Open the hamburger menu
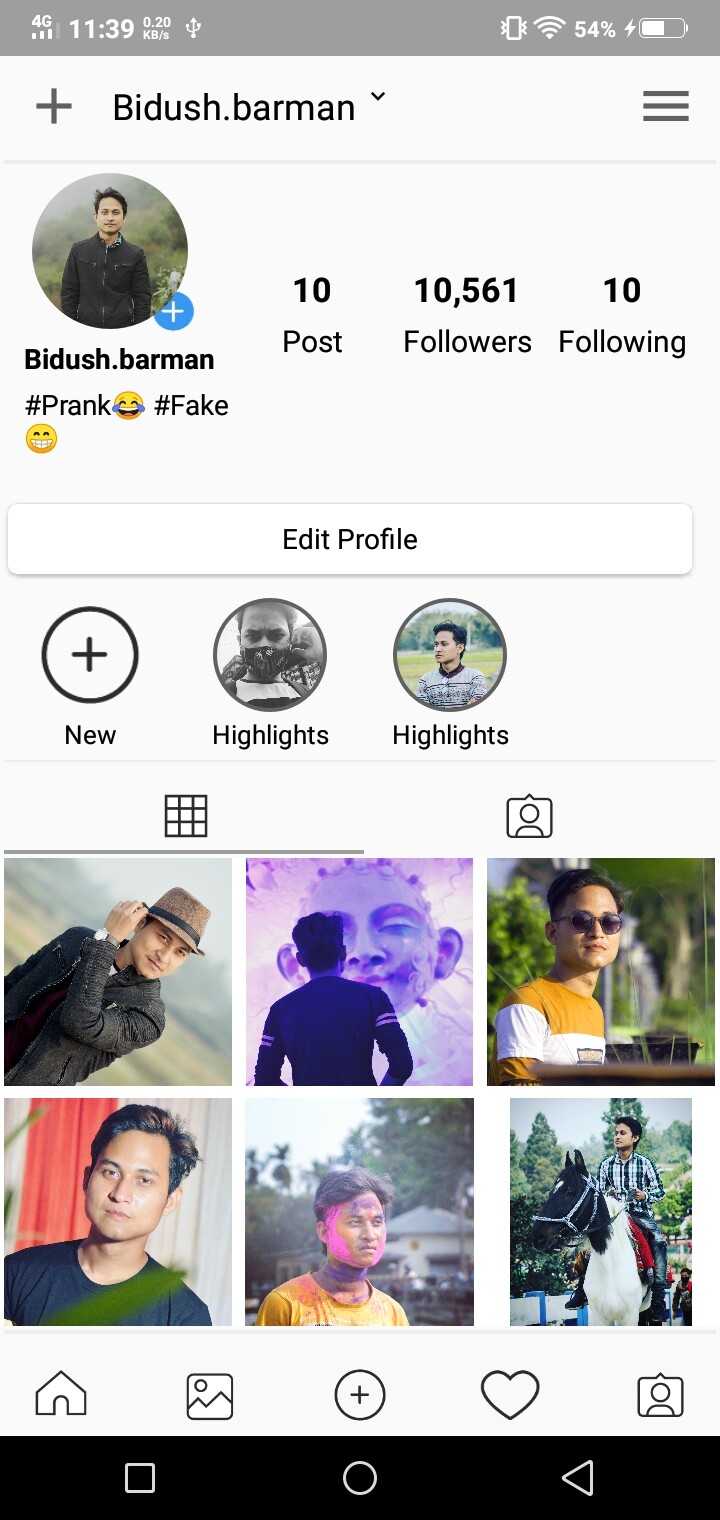720x1520 pixels. [665, 106]
